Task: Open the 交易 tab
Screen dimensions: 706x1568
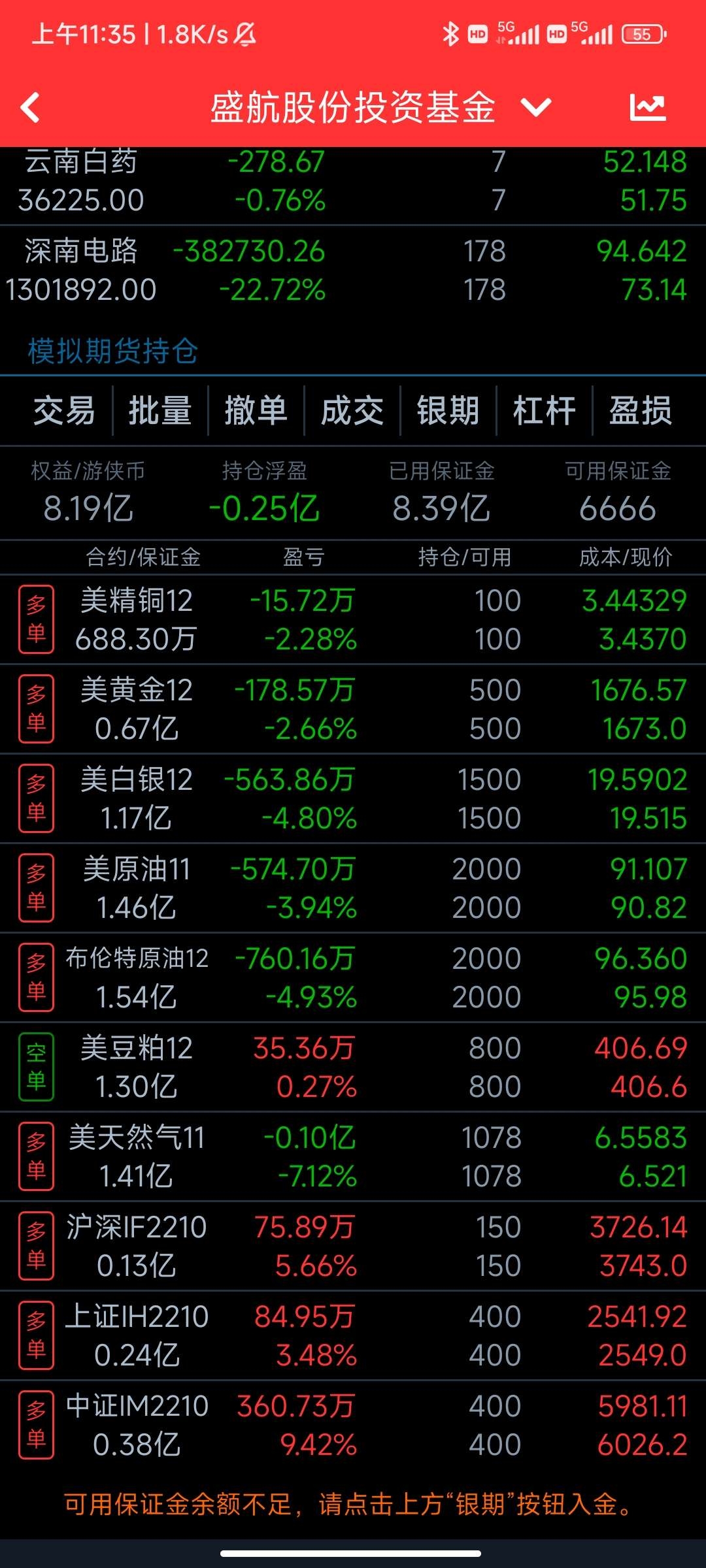Action: click(63, 411)
